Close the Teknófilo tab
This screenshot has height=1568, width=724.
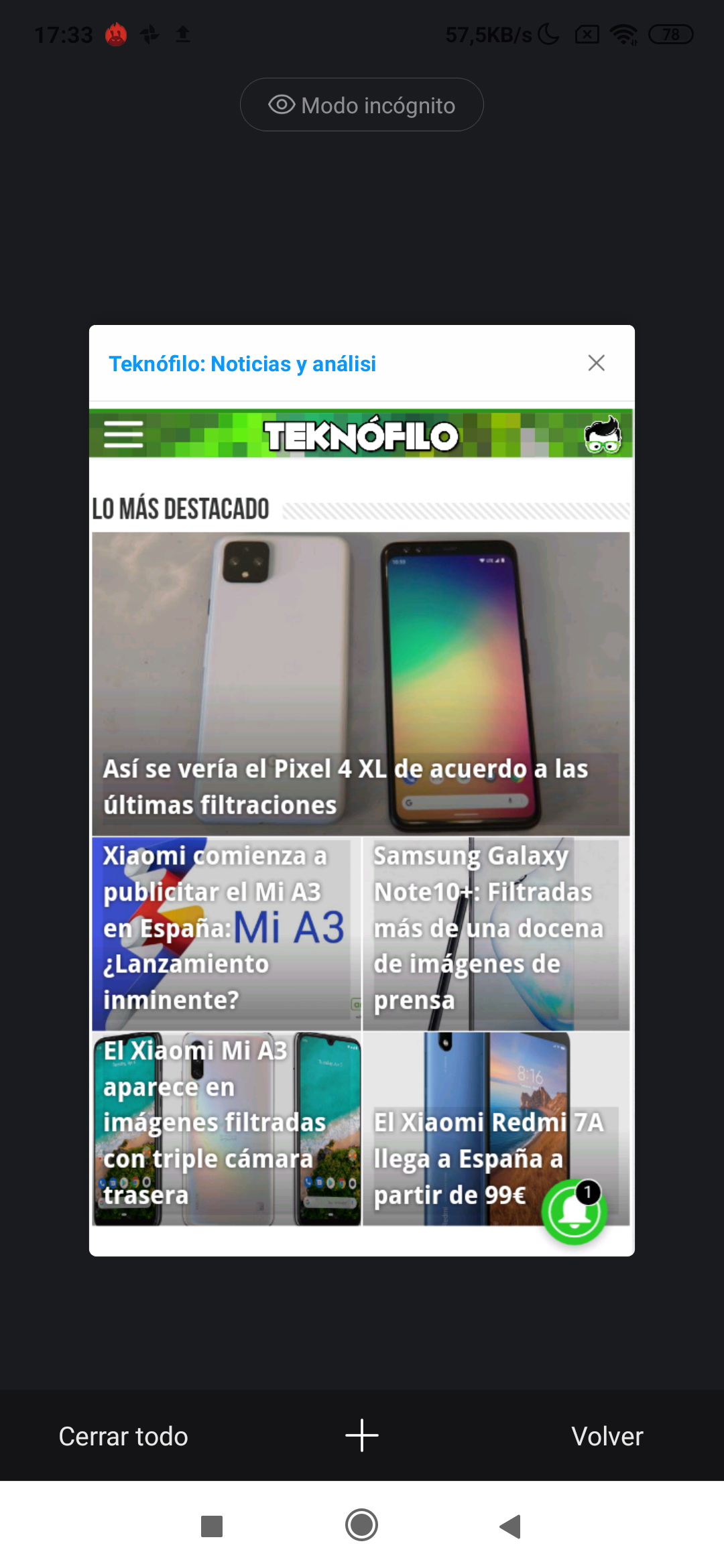coord(596,363)
